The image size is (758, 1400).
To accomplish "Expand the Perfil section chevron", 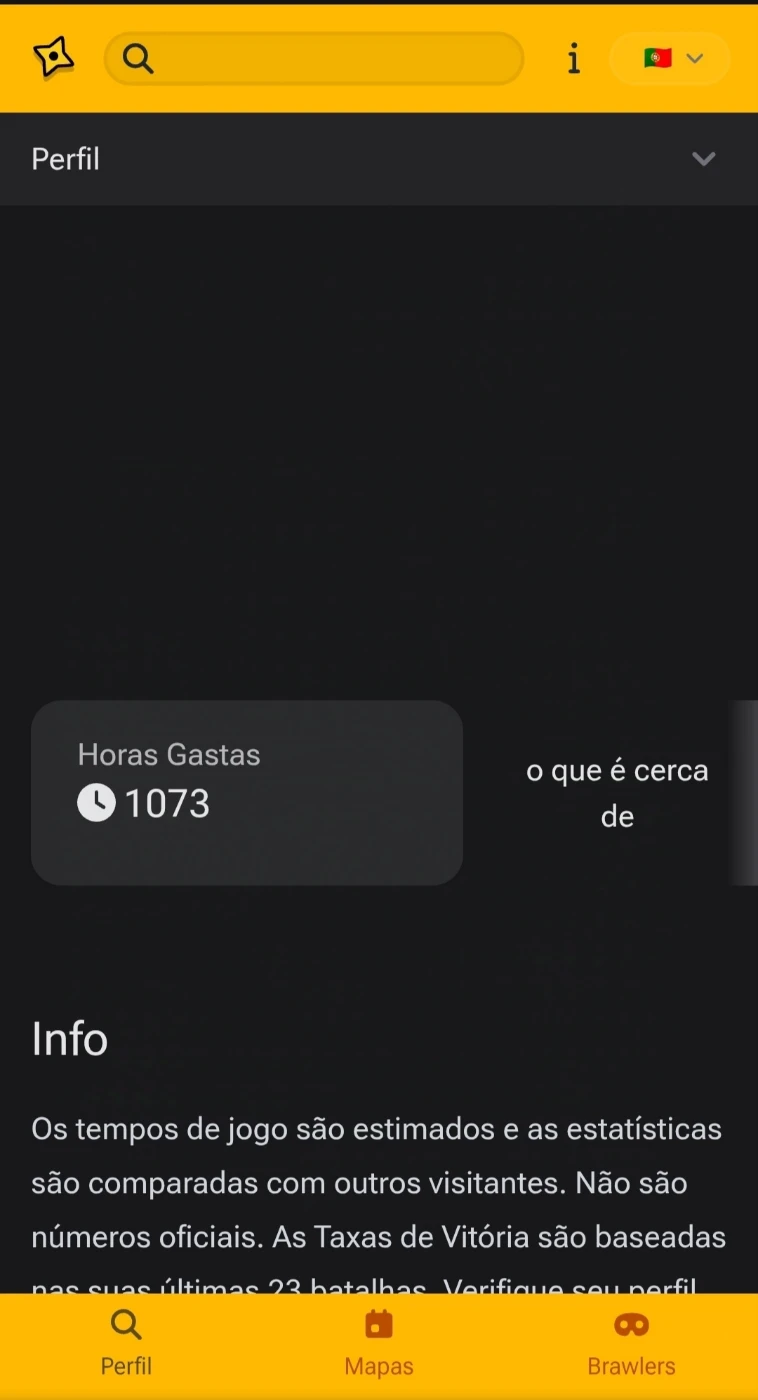I will (703, 160).
